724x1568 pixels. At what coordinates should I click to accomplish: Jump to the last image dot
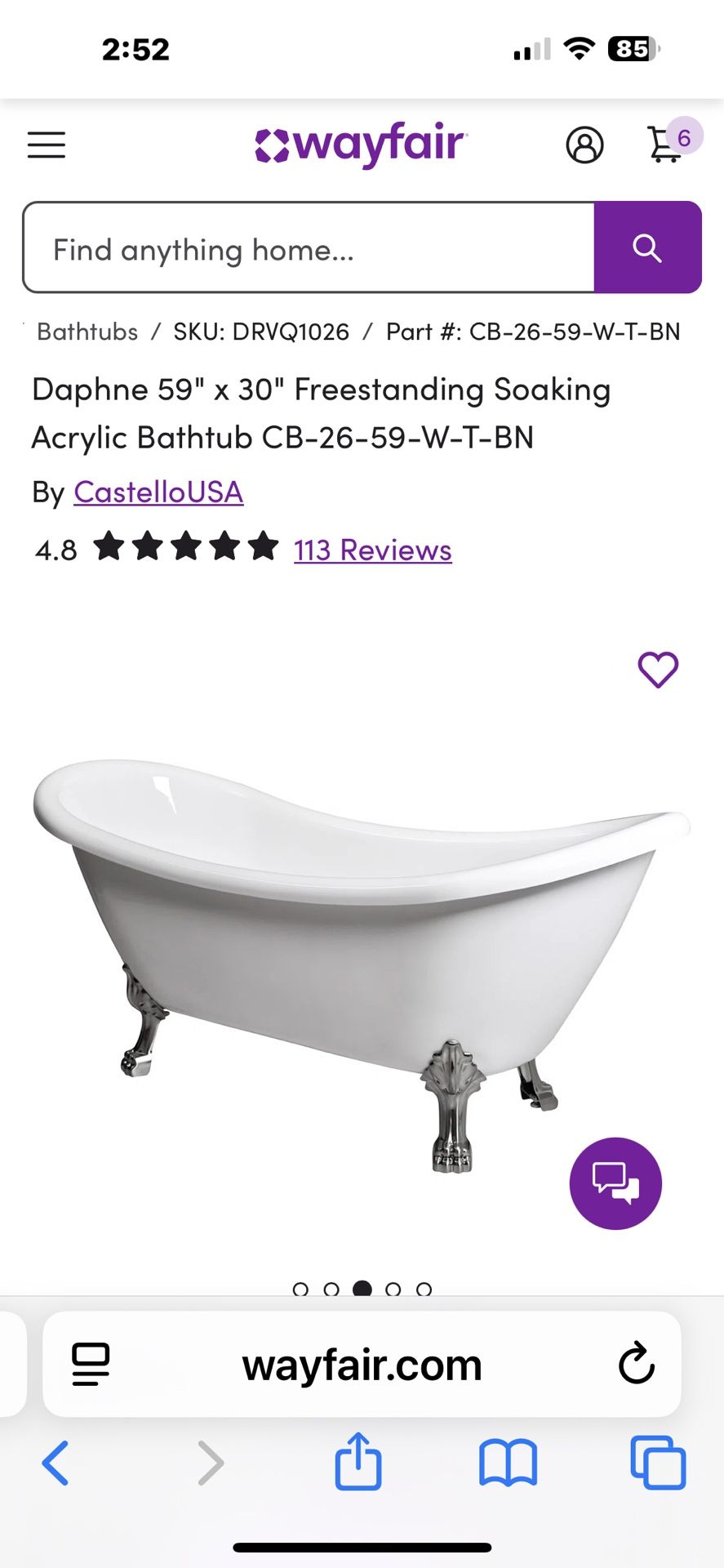tap(424, 1290)
